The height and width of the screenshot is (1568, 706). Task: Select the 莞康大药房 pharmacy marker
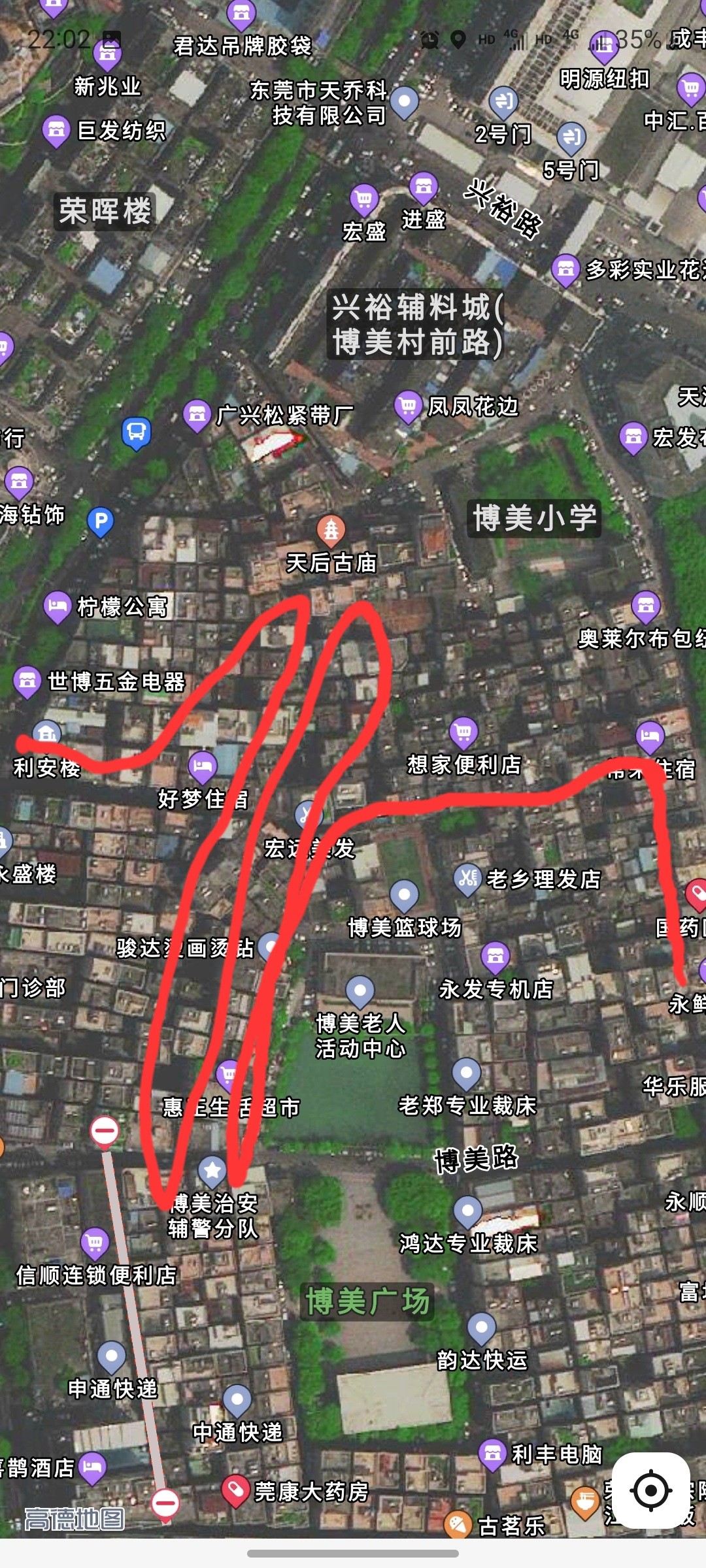click(235, 1490)
